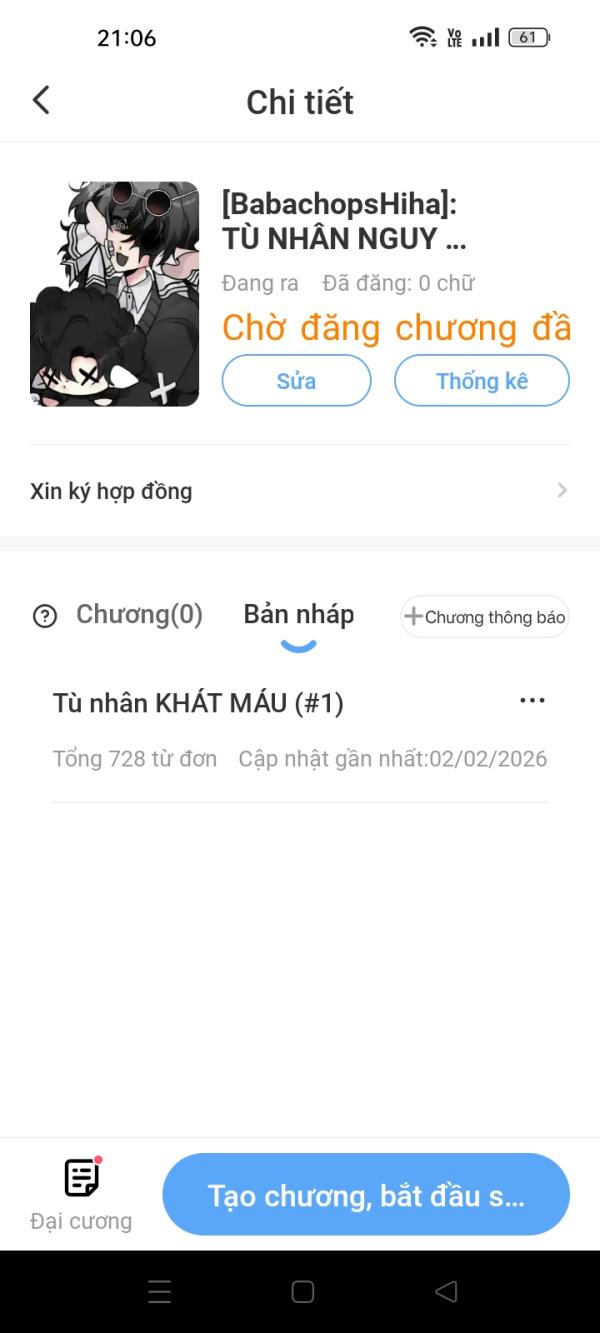The image size is (600, 1333).
Task: Tap the help question mark icon
Action: [45, 616]
